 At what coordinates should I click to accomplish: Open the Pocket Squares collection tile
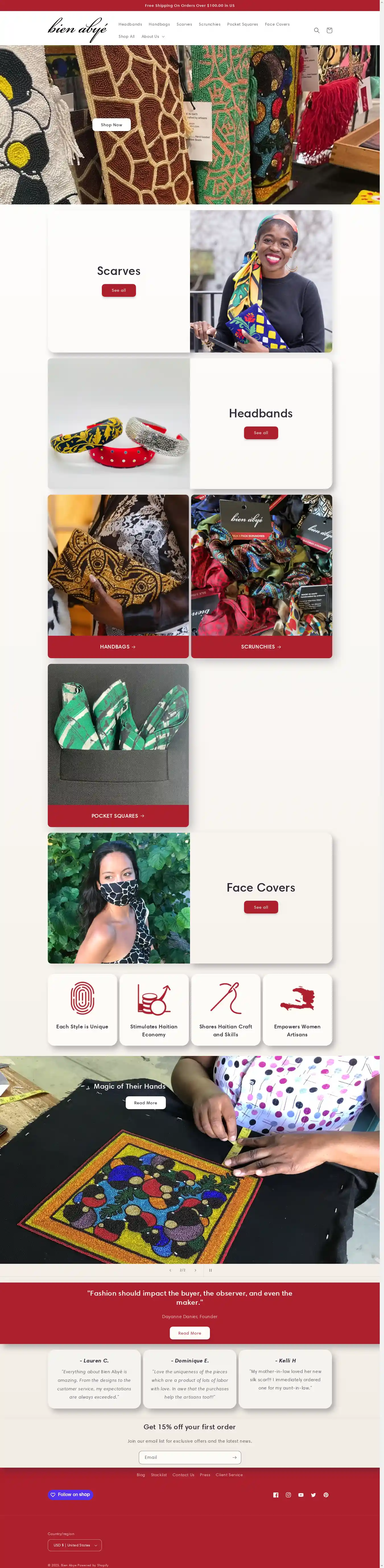pyautogui.click(x=118, y=816)
